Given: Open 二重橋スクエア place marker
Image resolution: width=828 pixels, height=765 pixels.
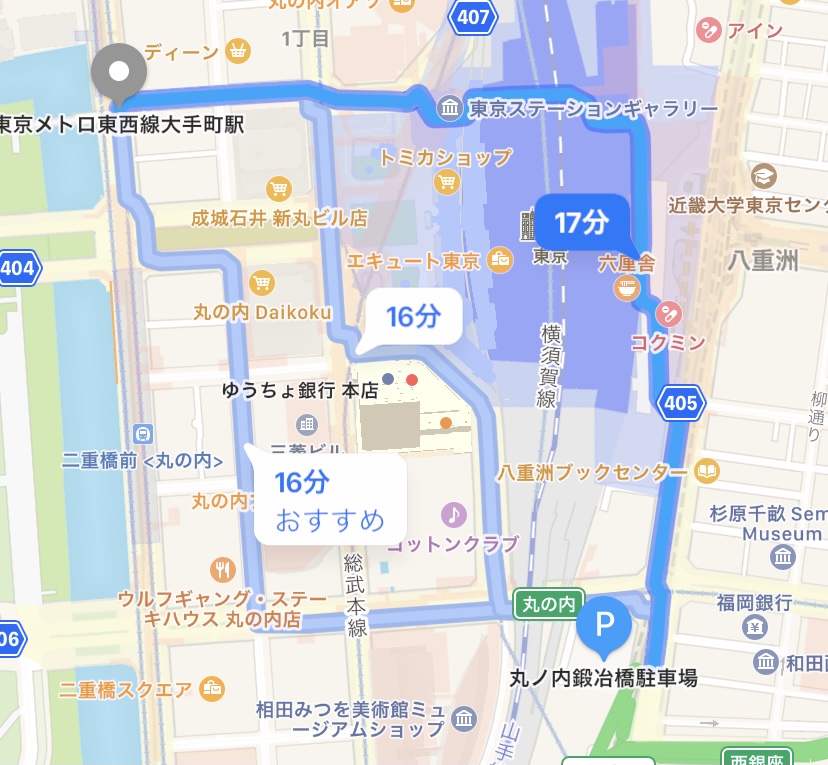Looking at the screenshot, I should 212,689.
